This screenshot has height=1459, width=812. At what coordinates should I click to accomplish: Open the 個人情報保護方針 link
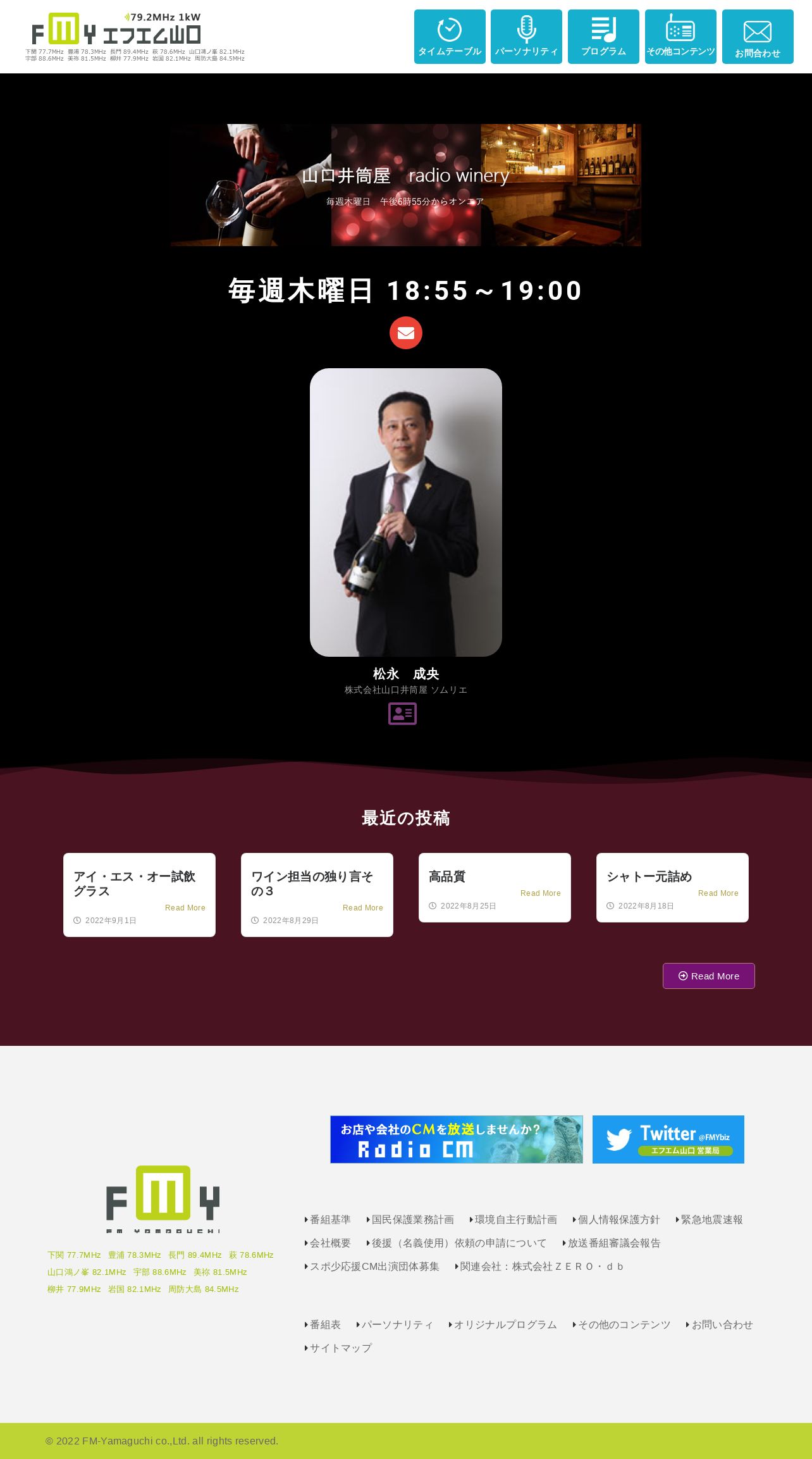[x=616, y=1220]
